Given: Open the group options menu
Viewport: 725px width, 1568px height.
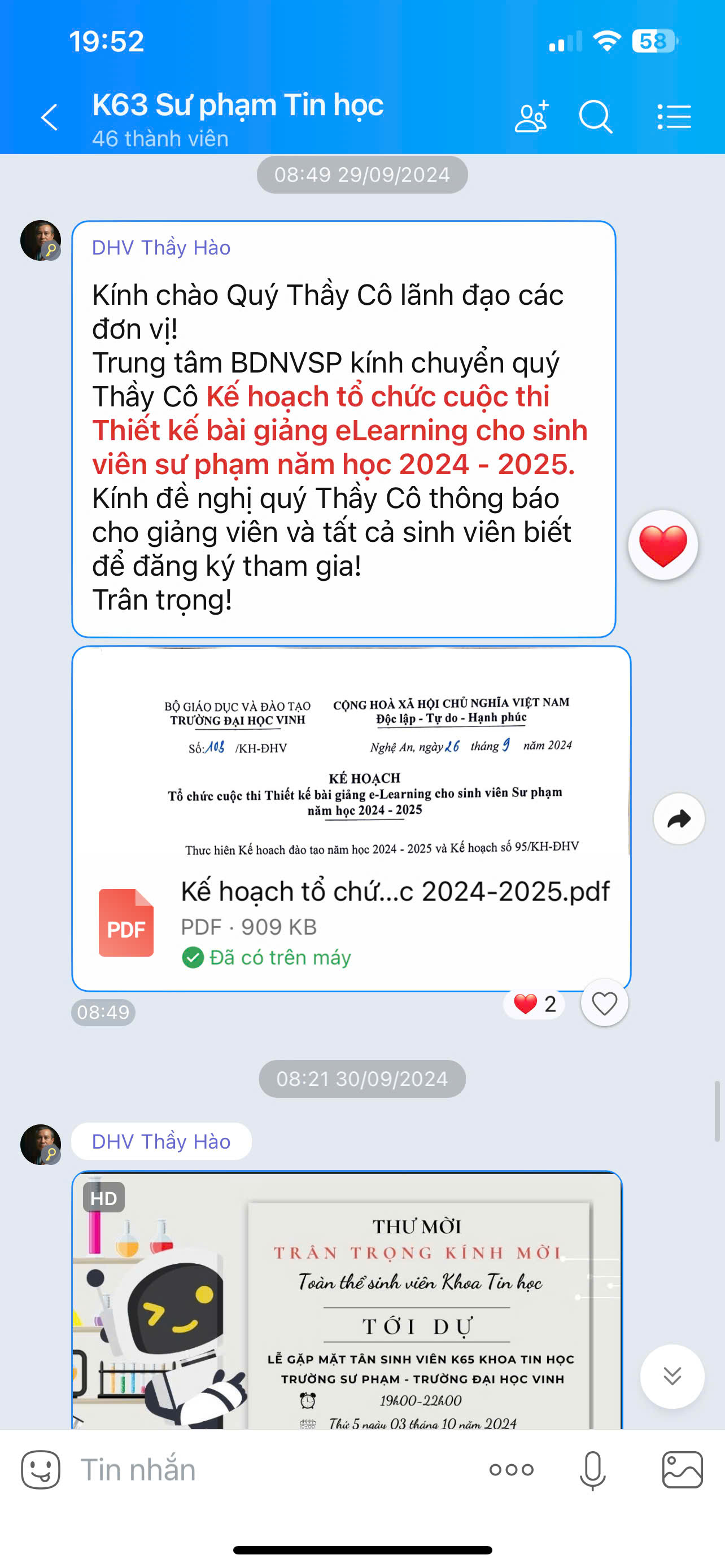Looking at the screenshot, I should [x=675, y=116].
